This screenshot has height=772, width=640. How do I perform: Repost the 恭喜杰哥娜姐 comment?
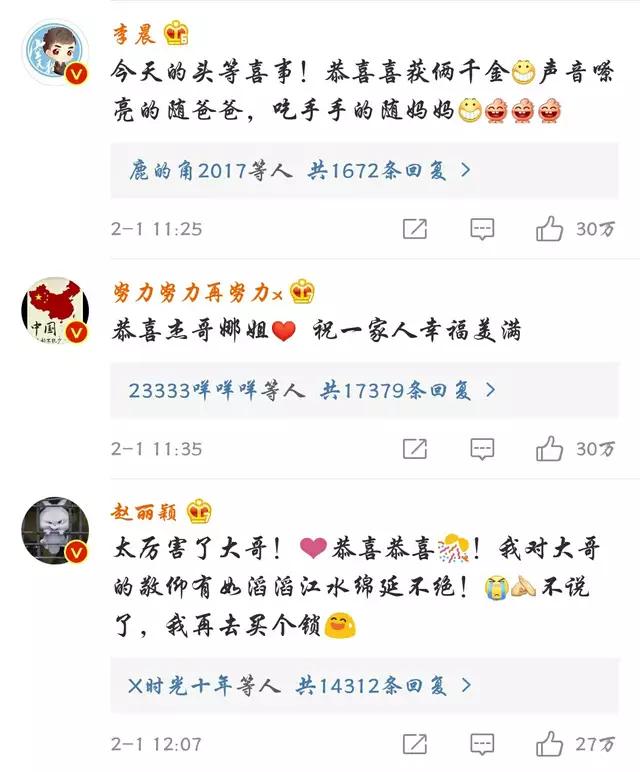click(x=415, y=449)
